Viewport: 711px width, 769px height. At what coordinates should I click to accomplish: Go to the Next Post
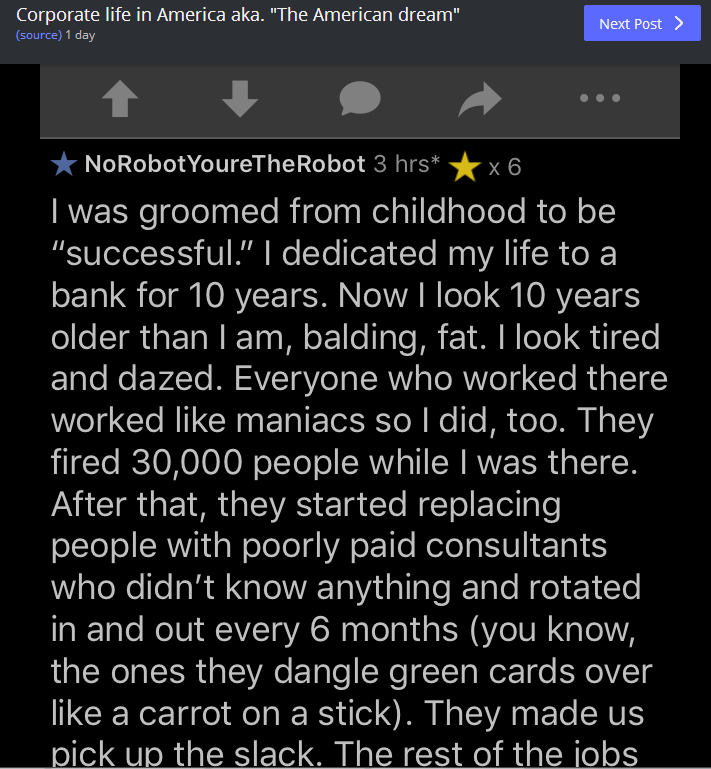point(641,23)
